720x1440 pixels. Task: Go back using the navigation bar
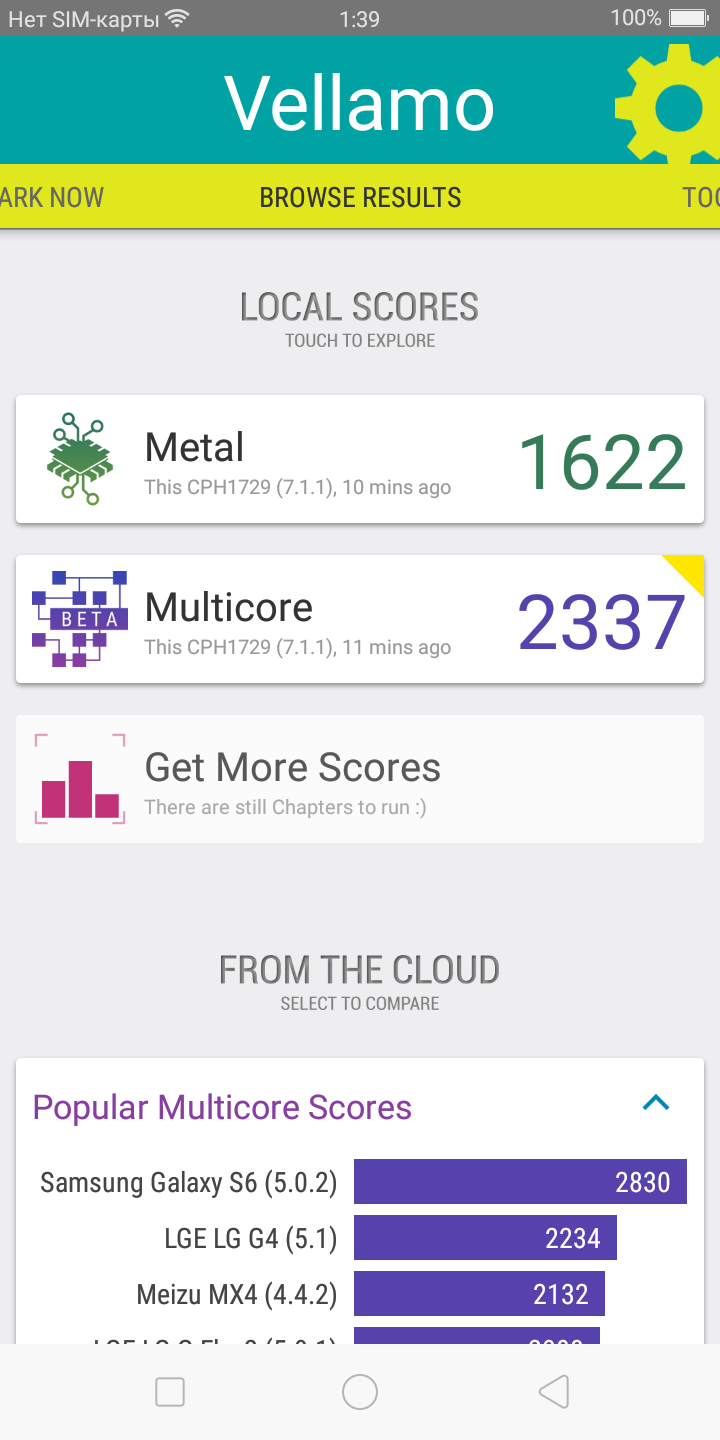(x=553, y=1391)
